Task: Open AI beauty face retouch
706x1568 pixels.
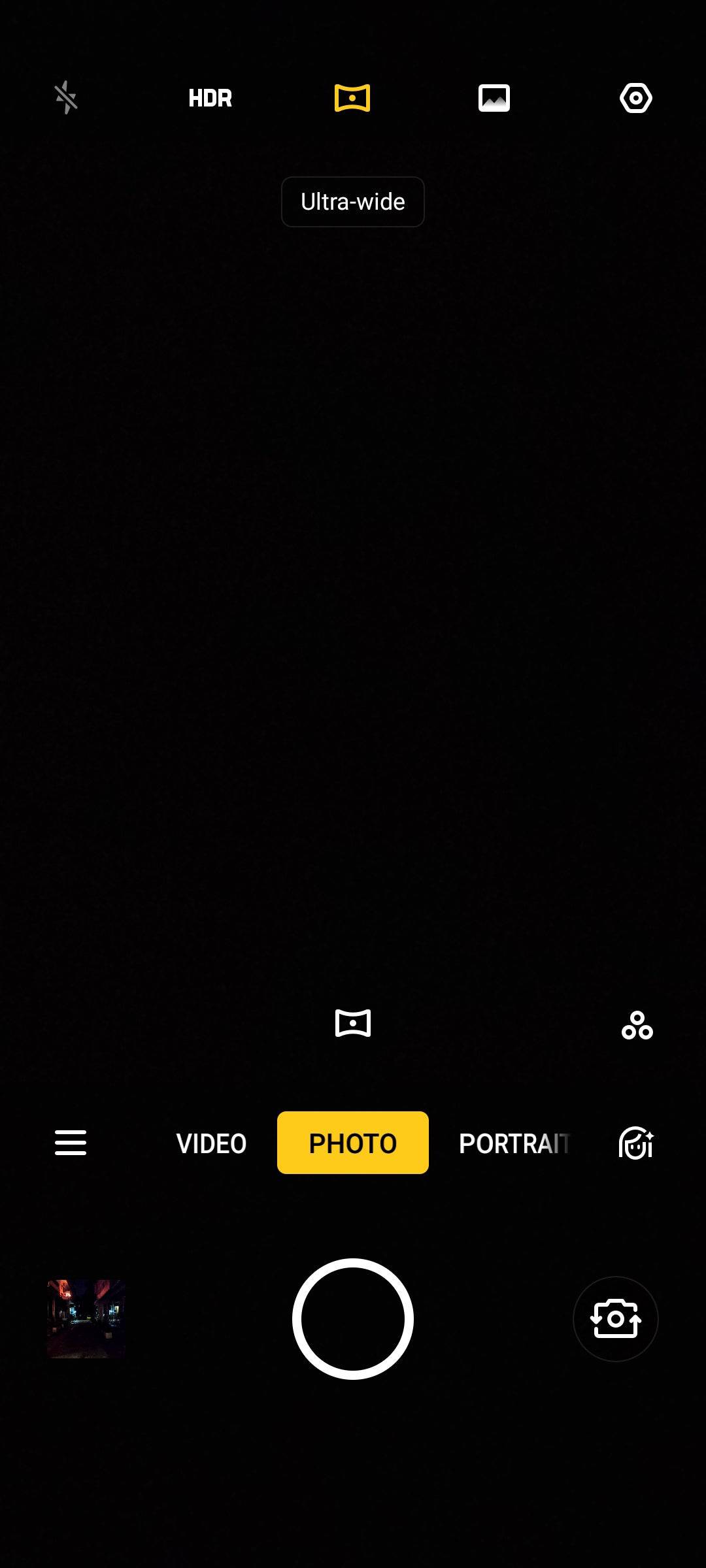Action: (636, 1143)
